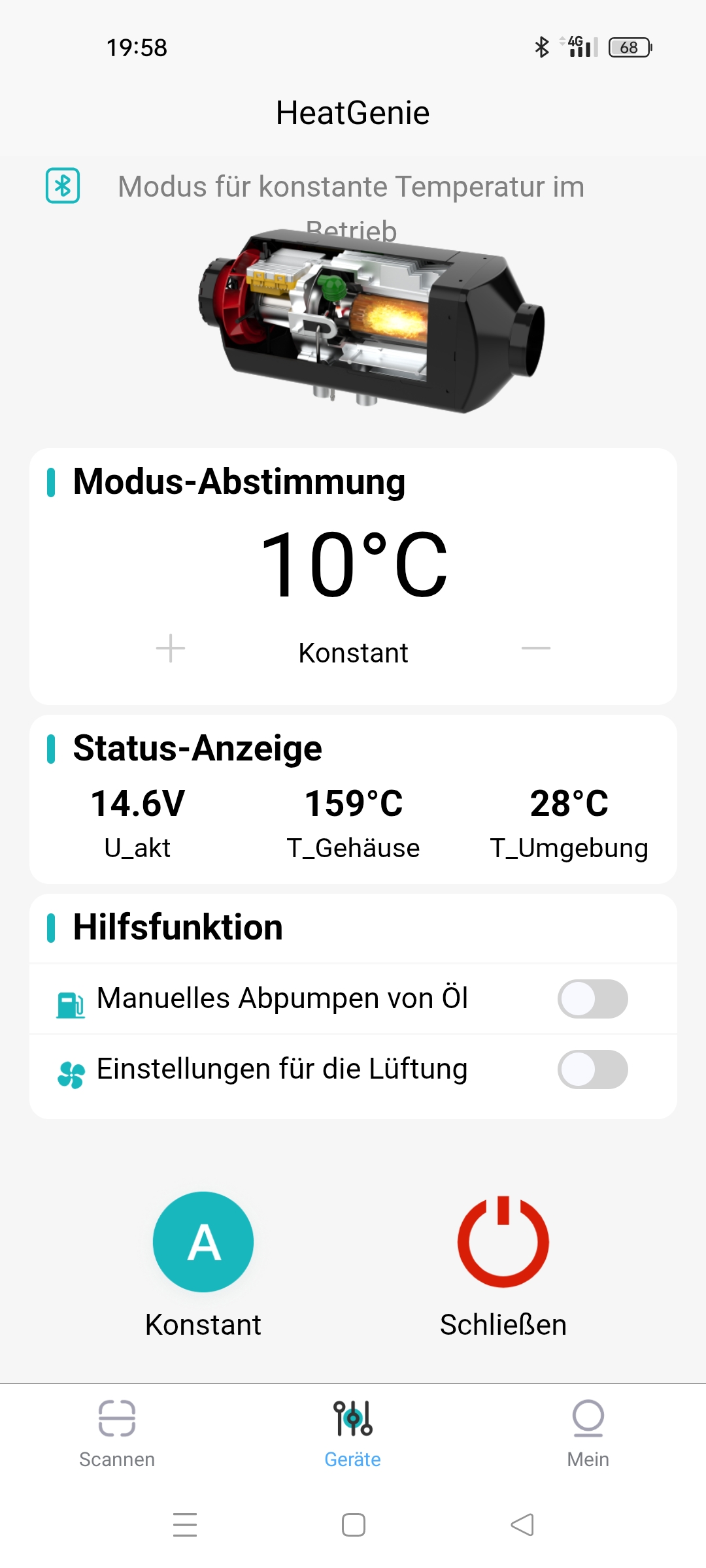Image resolution: width=706 pixels, height=1568 pixels.
Task: Open the system recent apps view
Action: (x=185, y=1525)
